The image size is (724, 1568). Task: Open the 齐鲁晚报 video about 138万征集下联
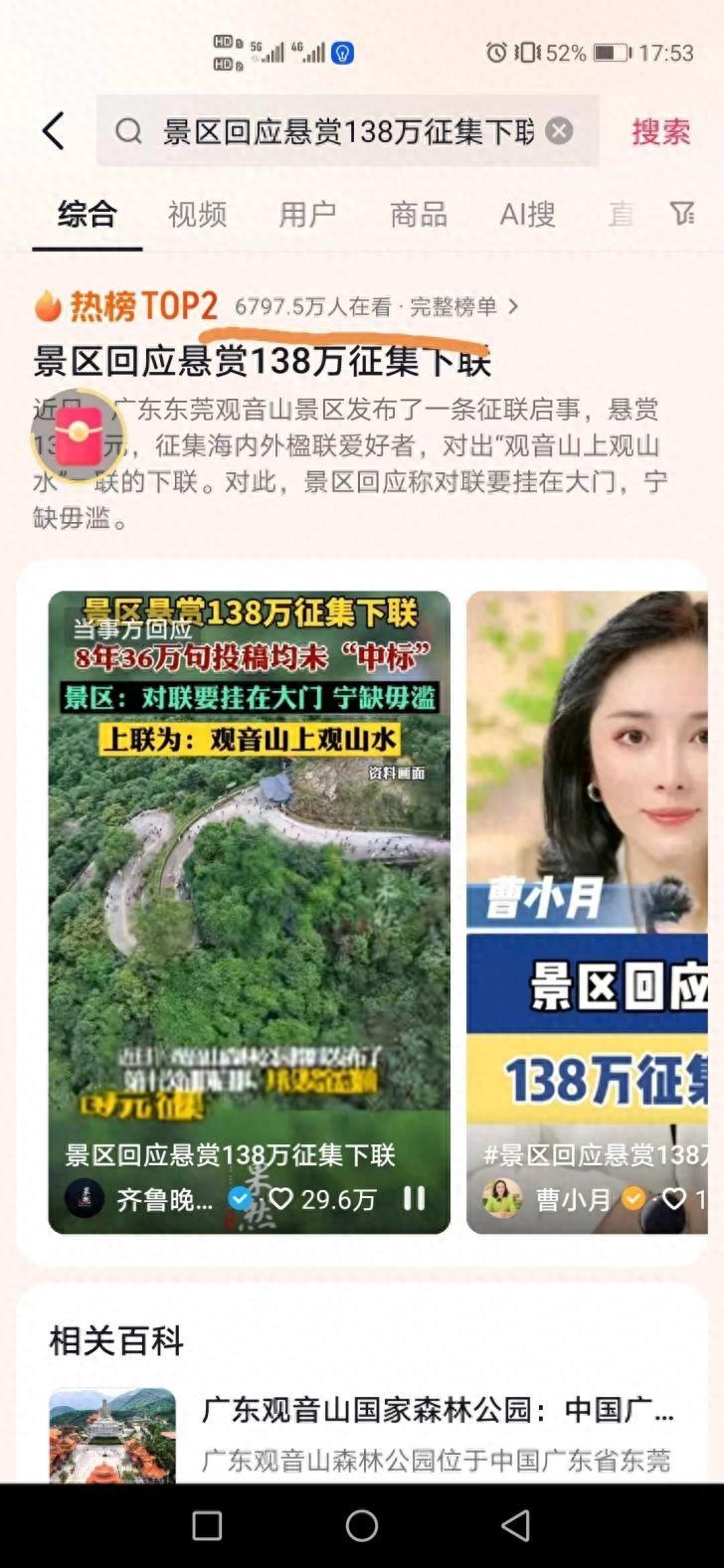[249, 895]
